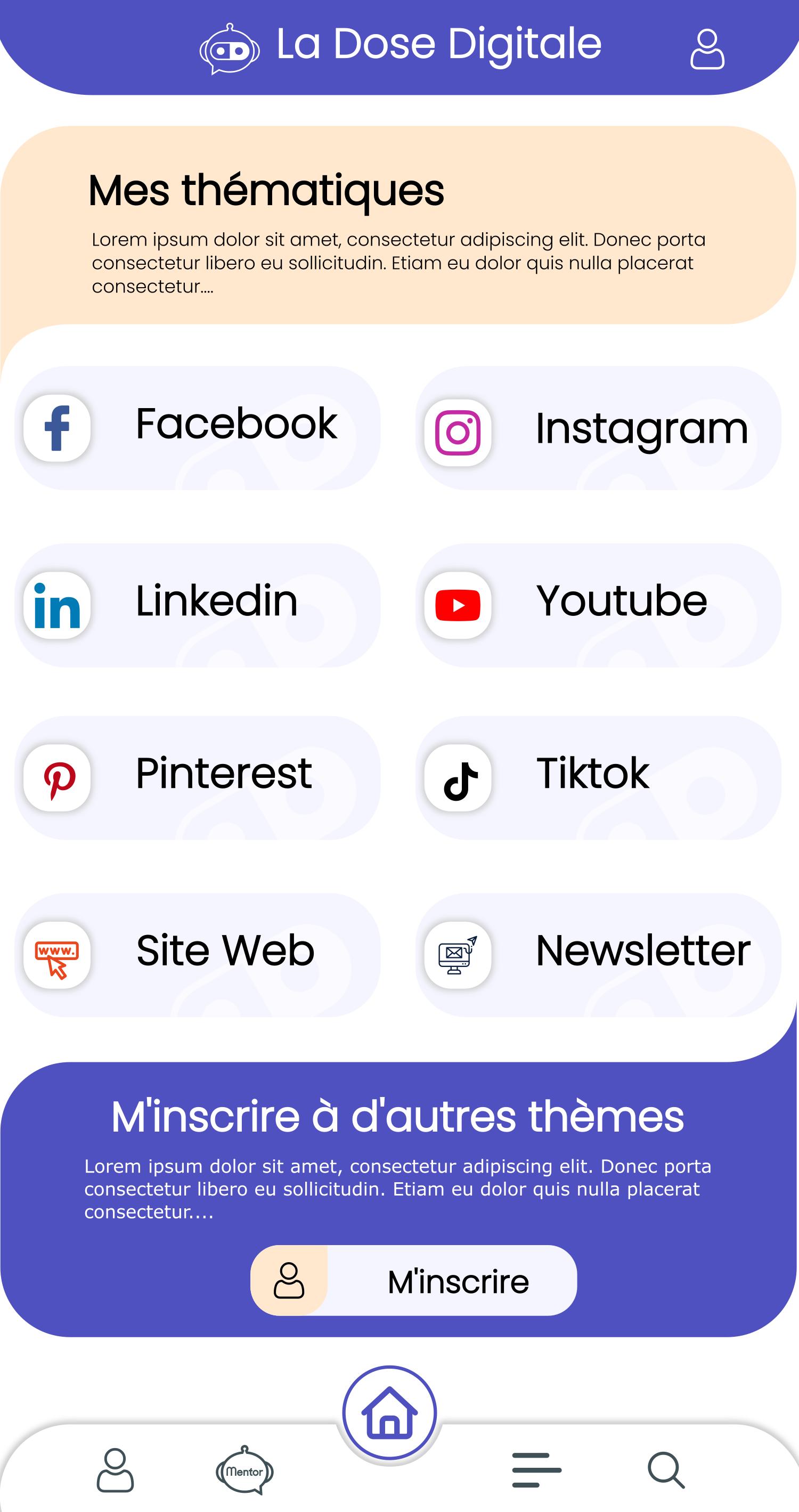Open the Newsletter theme card
The image size is (799, 1512).
598,954
